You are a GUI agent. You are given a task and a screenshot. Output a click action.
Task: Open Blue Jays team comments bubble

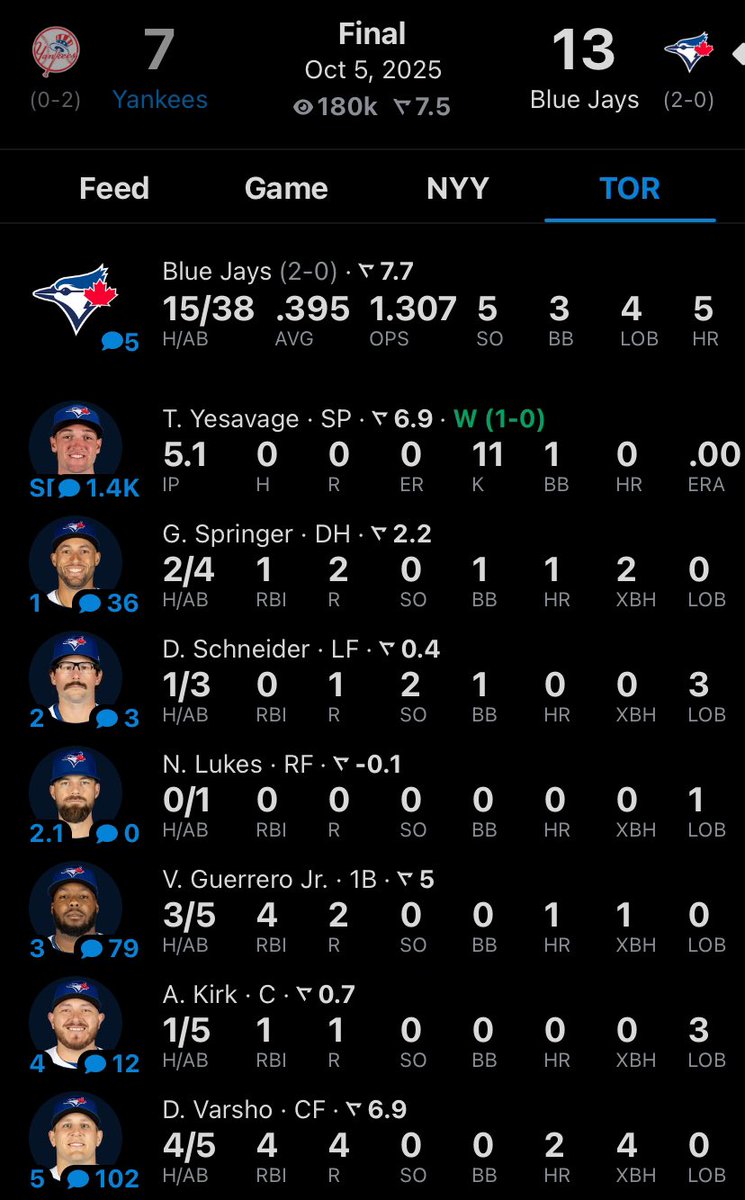(120, 342)
